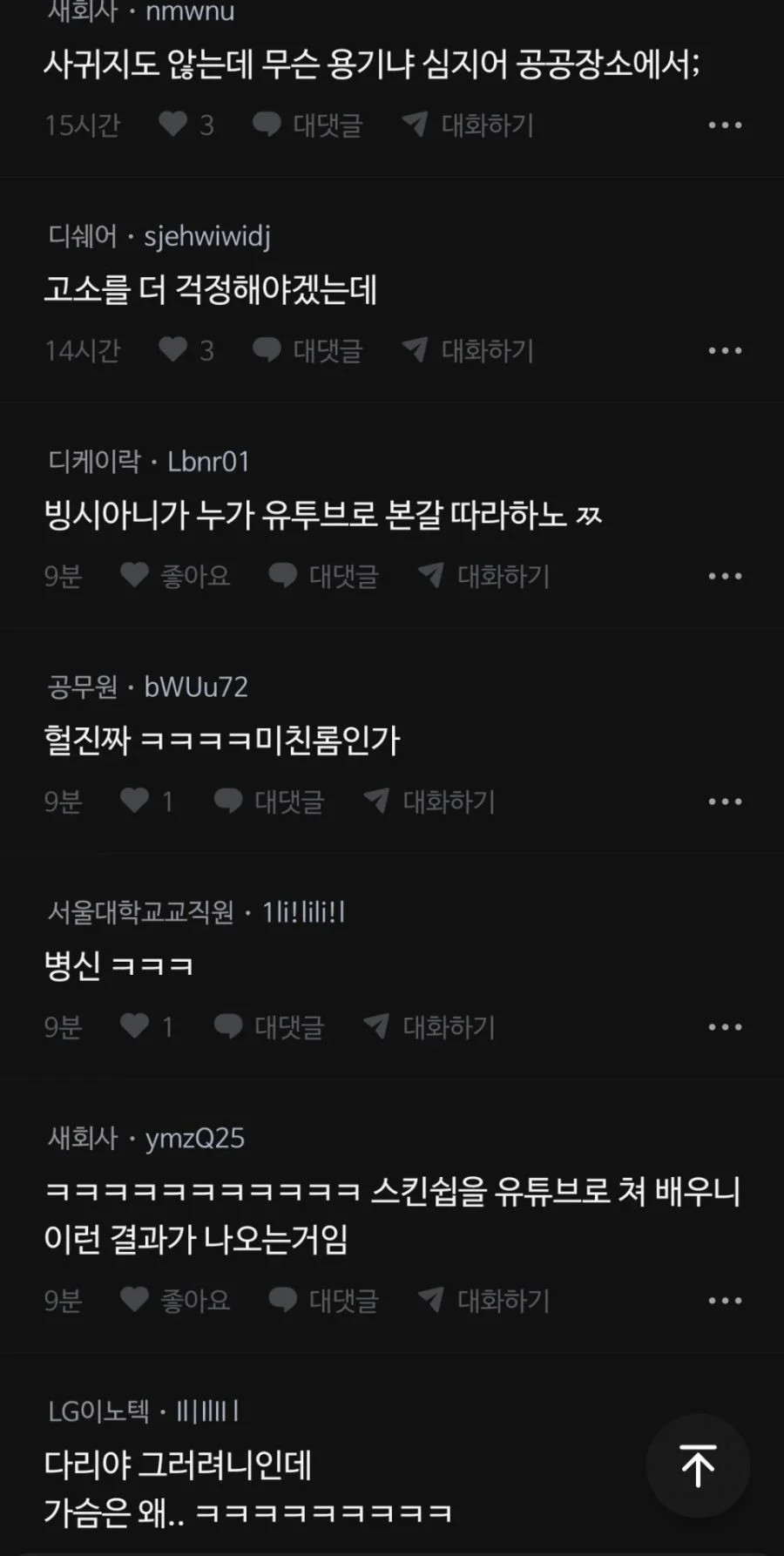This screenshot has width=784, height=1556.
Task: Tap 좋아요 on Lbnr01's comment
Action: (175, 576)
